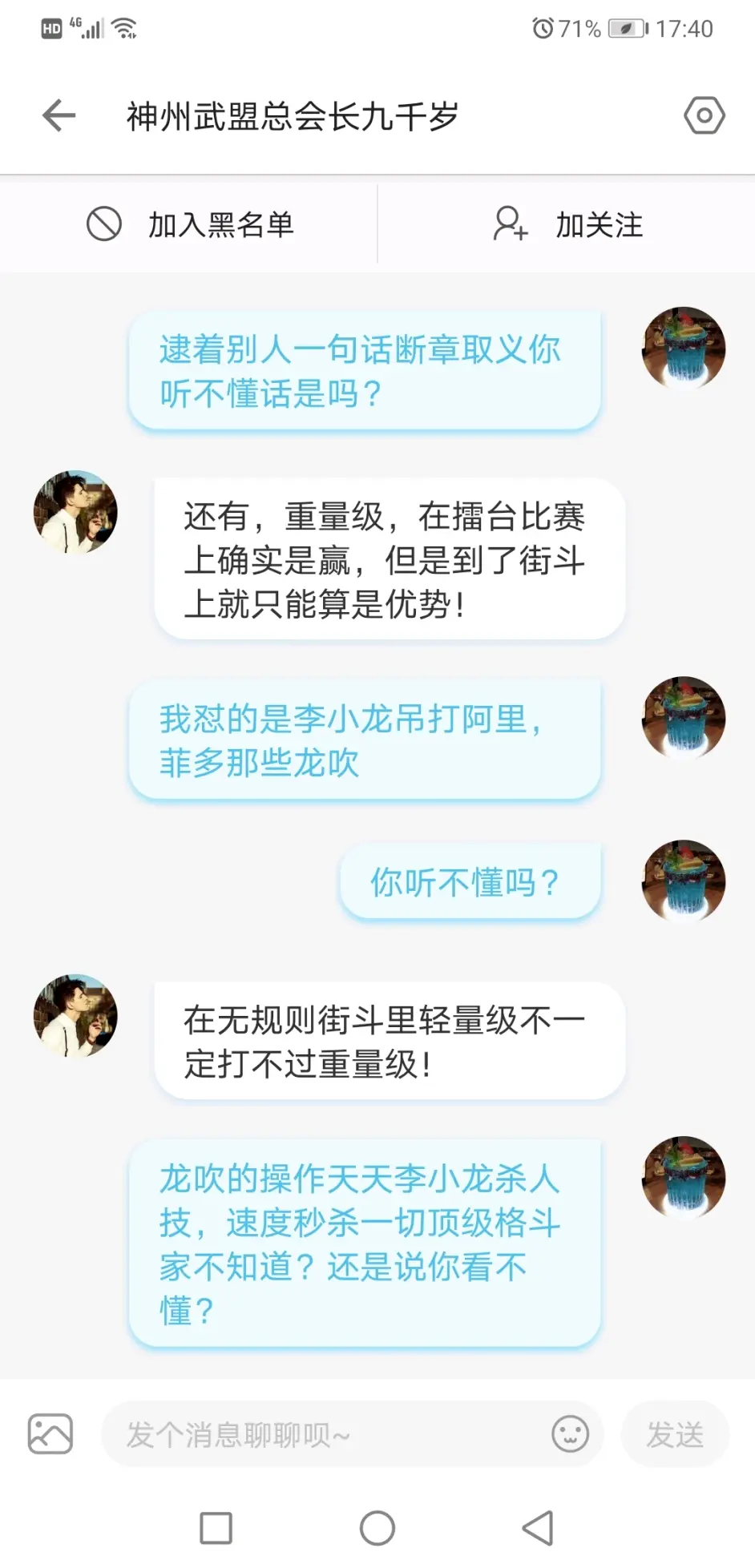Show recent apps via square button
This screenshot has height=1568, width=755.
click(x=216, y=1528)
